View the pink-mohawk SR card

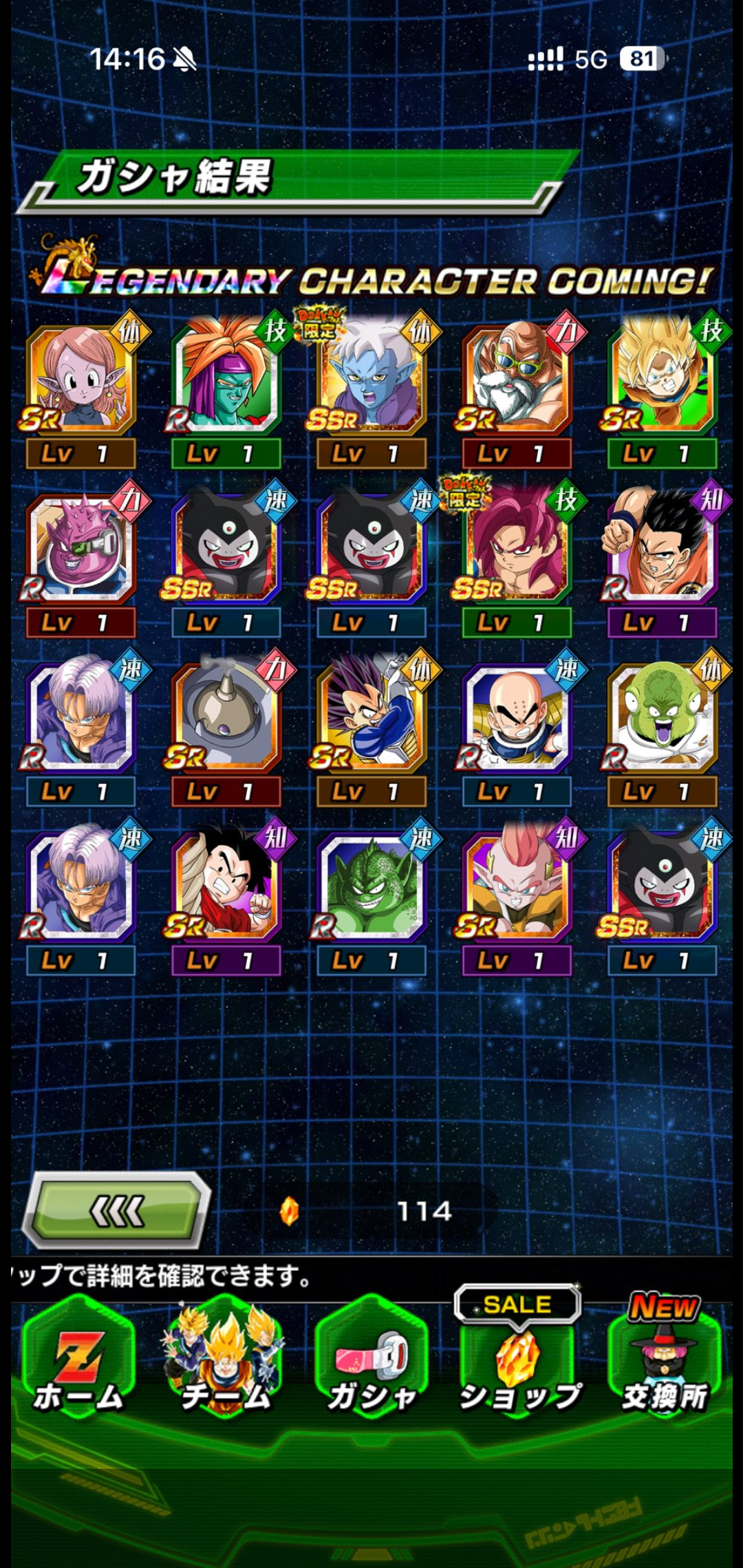(517, 887)
